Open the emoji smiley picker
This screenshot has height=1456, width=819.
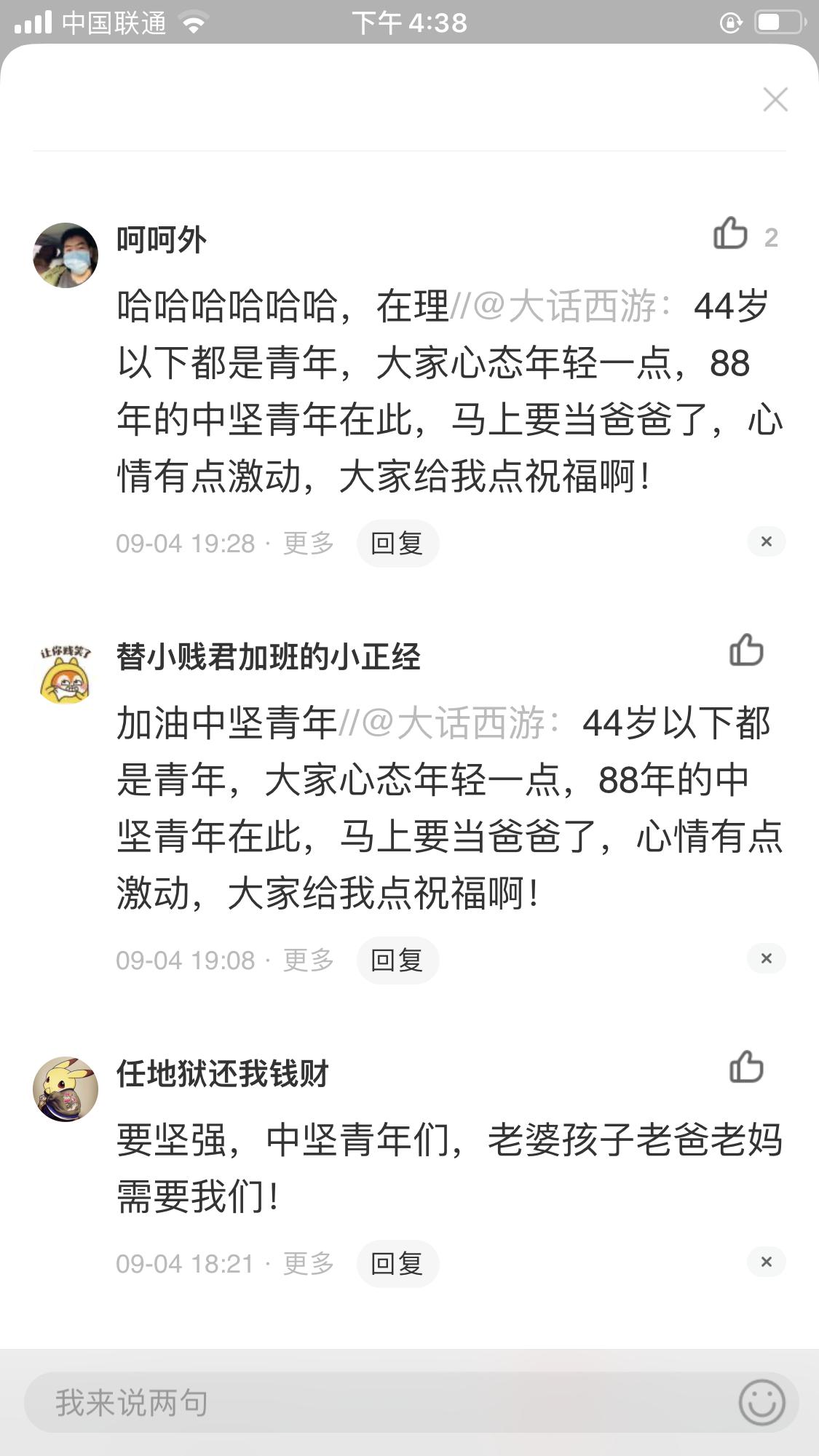click(761, 1403)
